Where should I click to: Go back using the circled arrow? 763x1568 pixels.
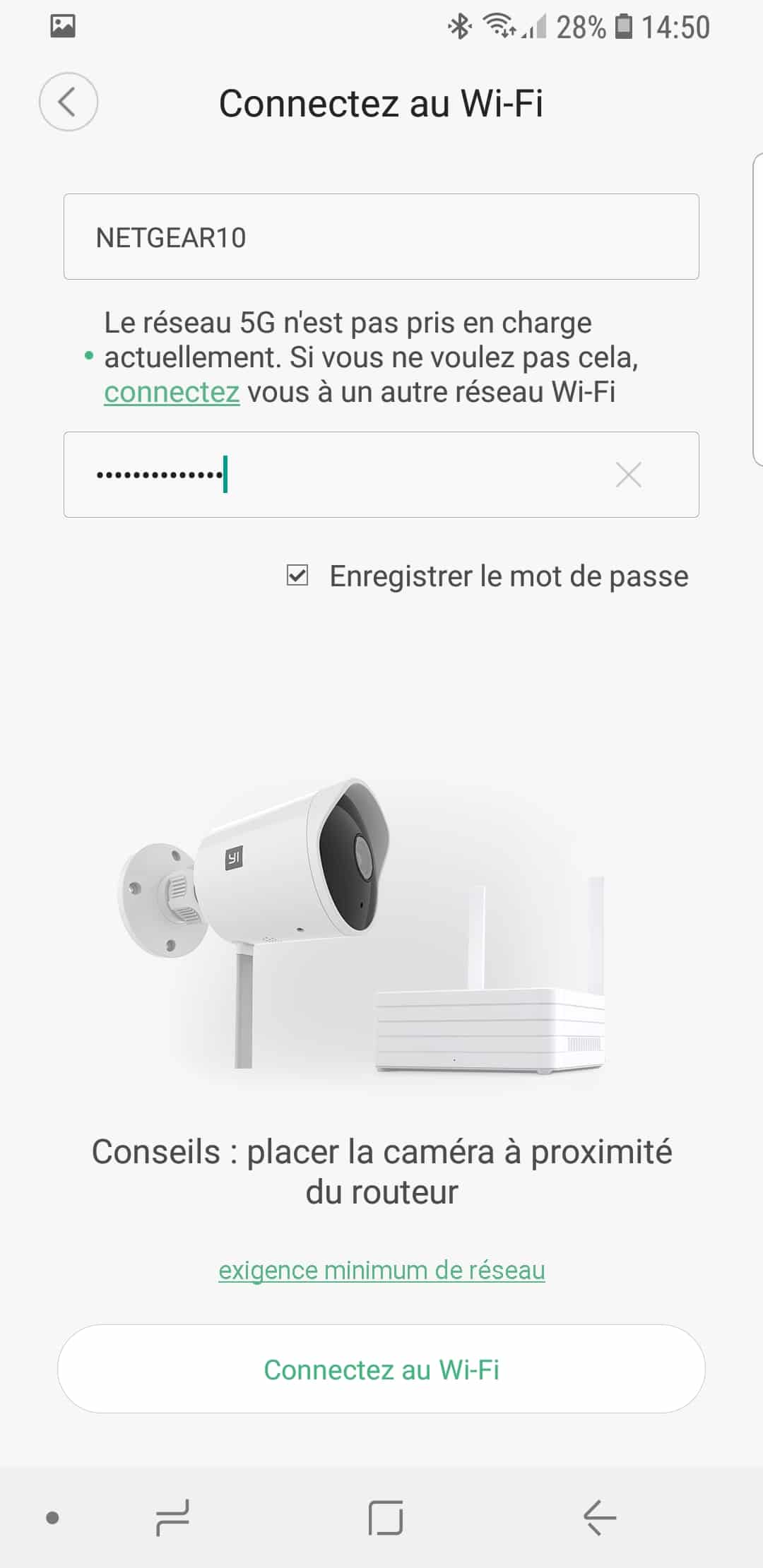[68, 102]
